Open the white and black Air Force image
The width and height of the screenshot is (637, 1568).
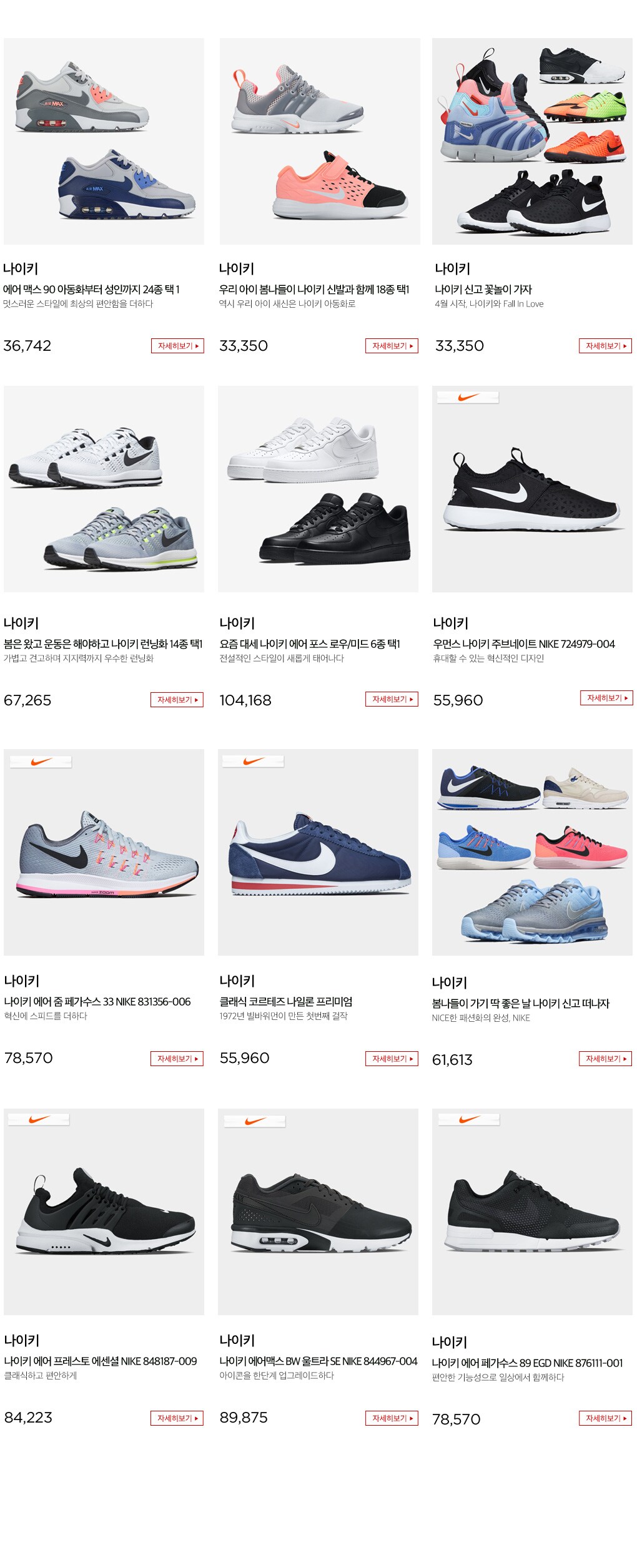[x=318, y=489]
